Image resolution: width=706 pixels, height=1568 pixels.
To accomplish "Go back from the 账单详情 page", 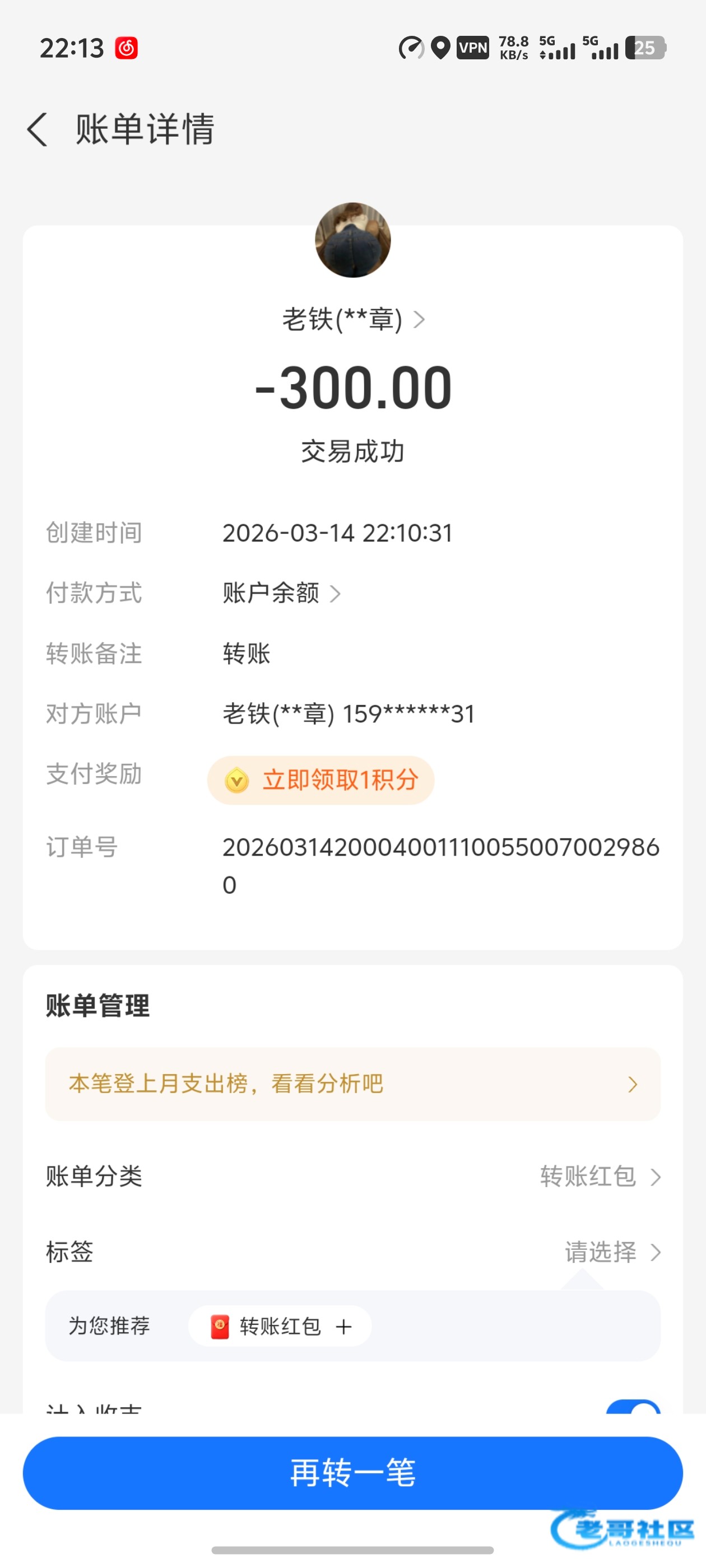I will tap(38, 130).
